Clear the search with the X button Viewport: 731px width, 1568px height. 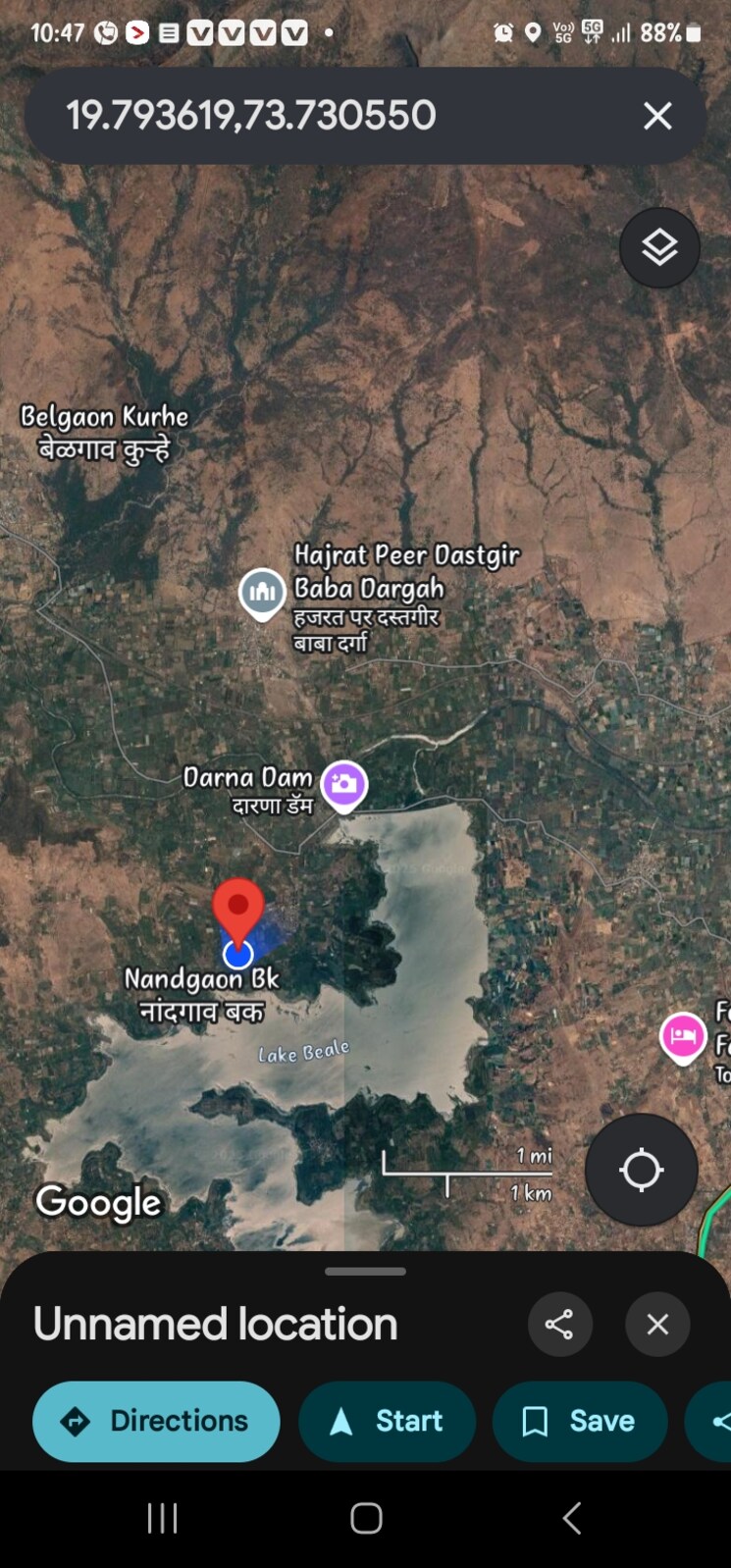pyautogui.click(x=656, y=115)
